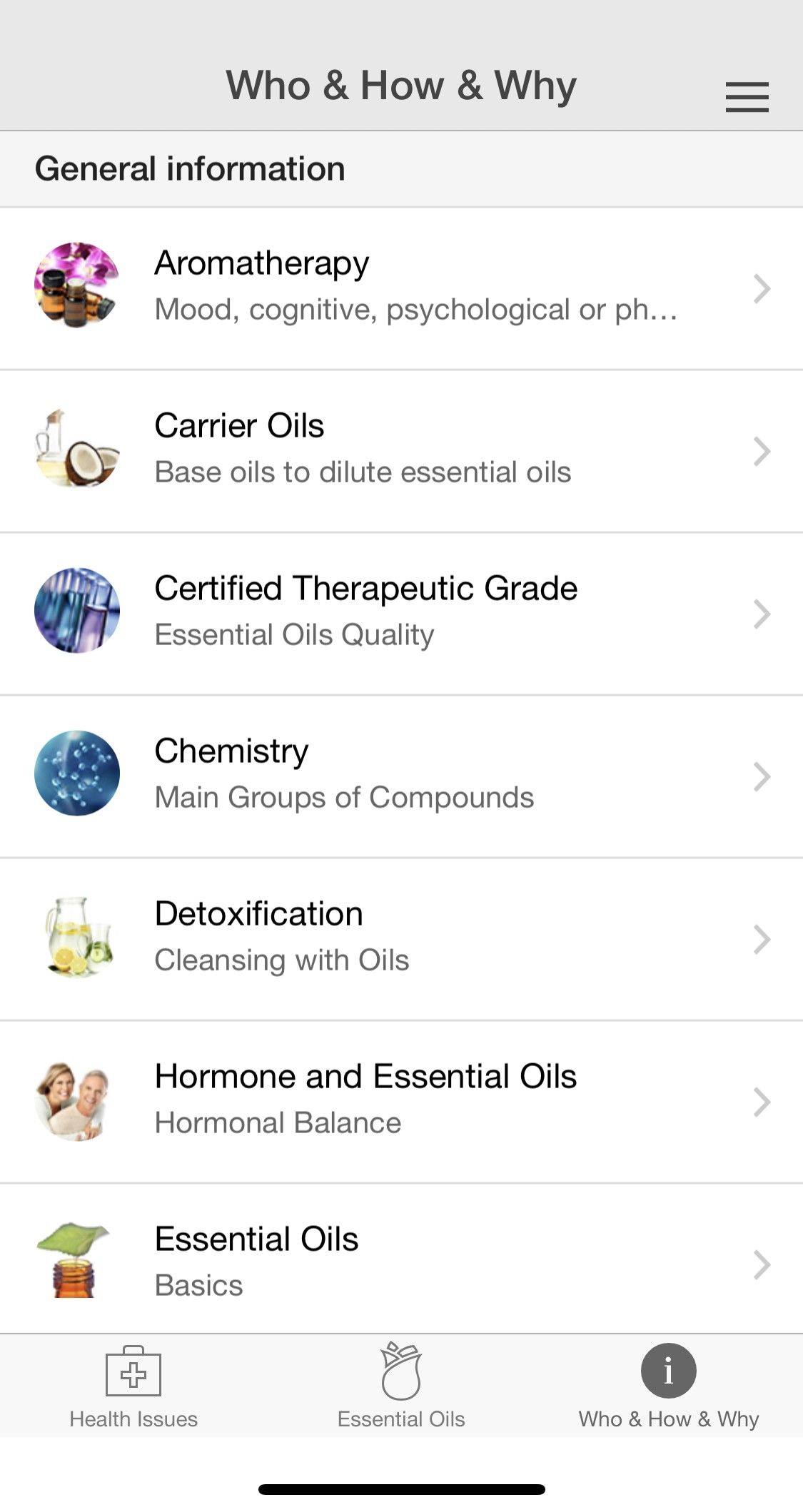Open Certified Therapeutic Grade
This screenshot has height=1512, width=803.
tap(401, 613)
